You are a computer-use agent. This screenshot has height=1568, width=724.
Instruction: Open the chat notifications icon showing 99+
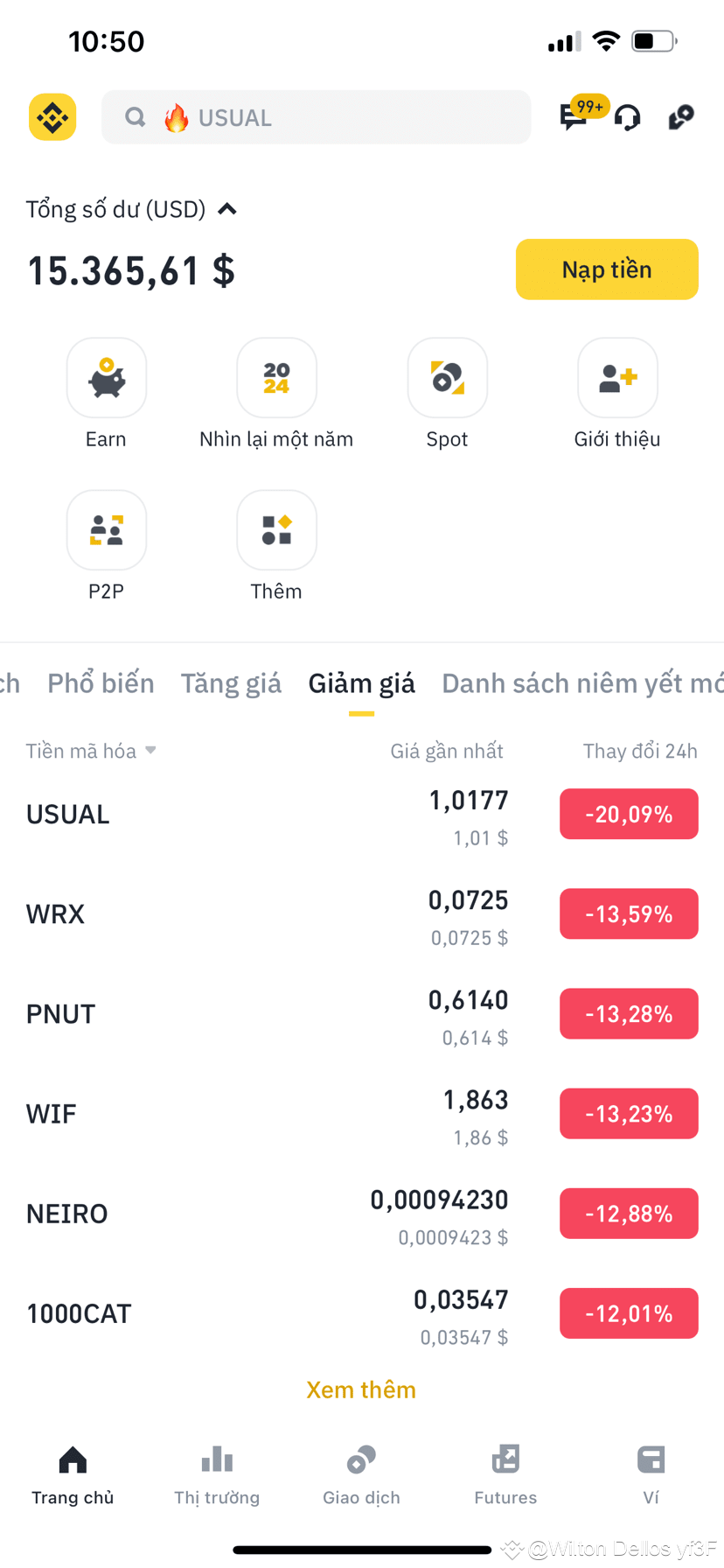(574, 116)
